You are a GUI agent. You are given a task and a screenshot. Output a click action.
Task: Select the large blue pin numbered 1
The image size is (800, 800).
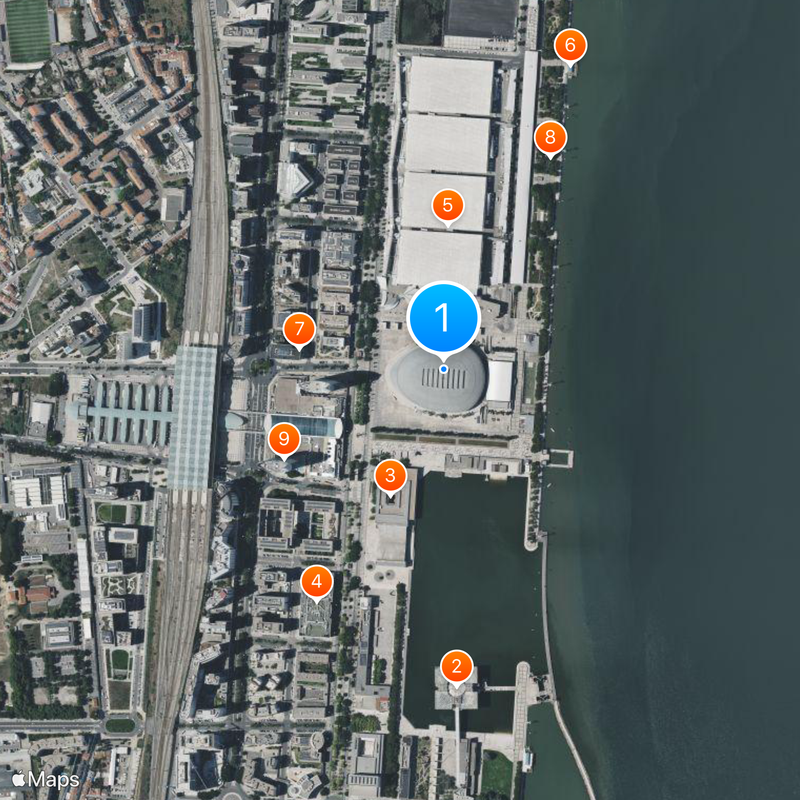click(444, 318)
